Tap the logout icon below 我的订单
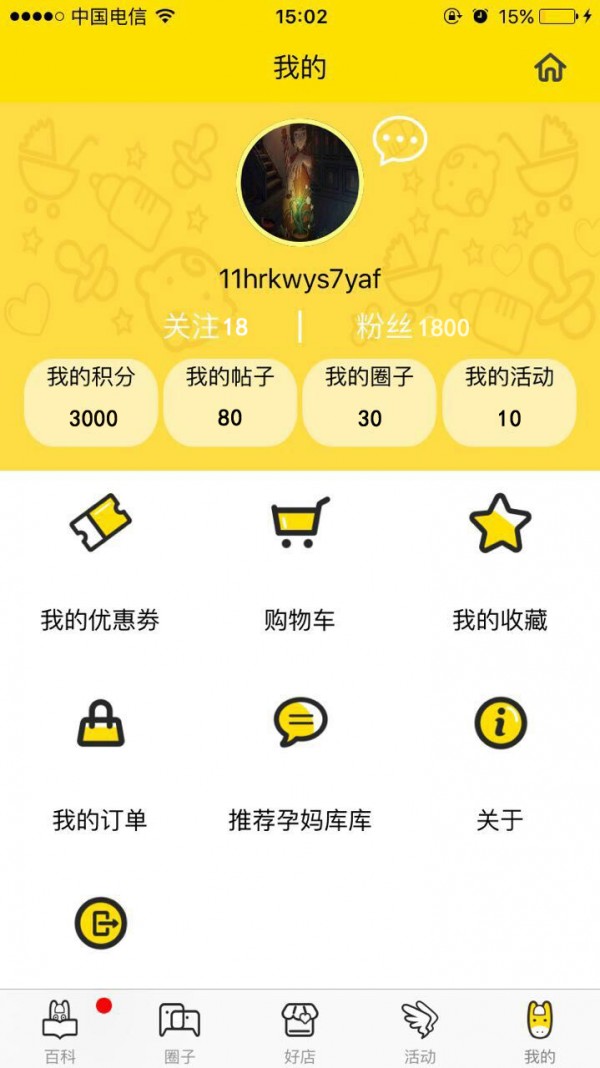 point(100,922)
